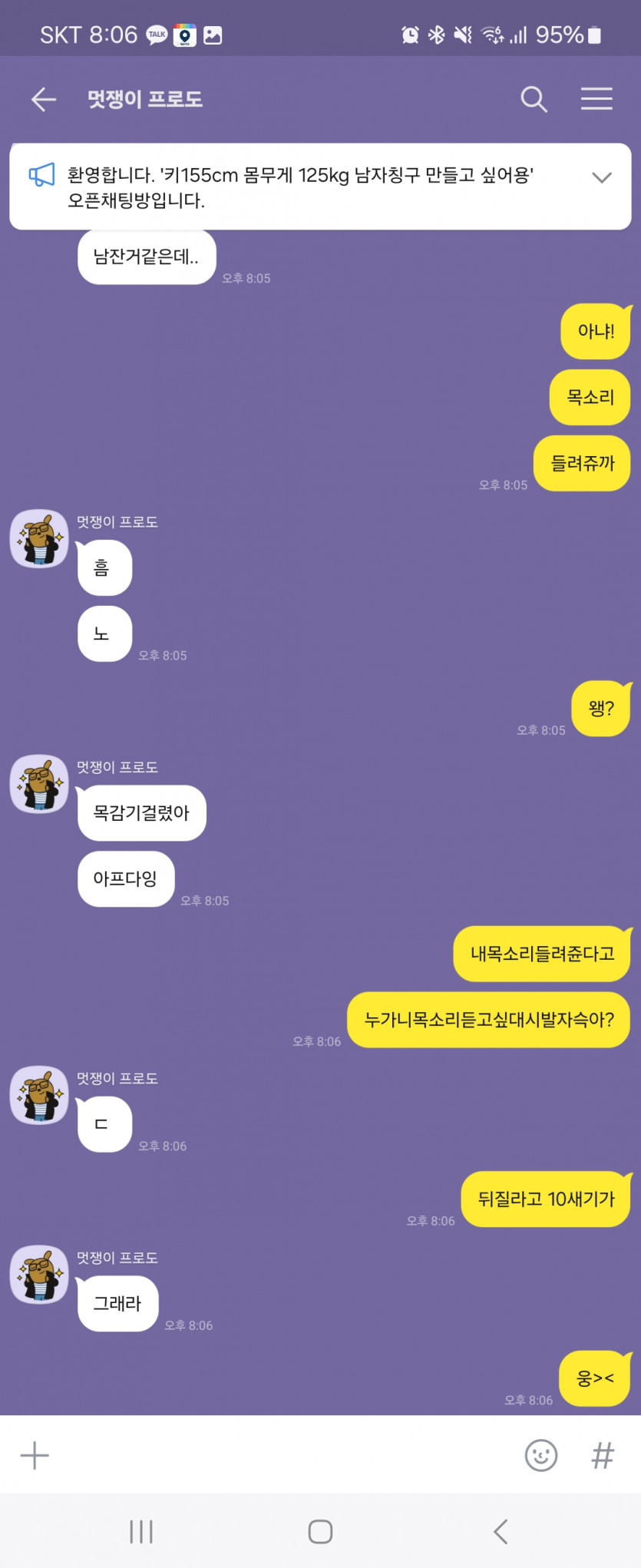Search within this chat
The width and height of the screenshot is (641, 1568).
[x=534, y=99]
